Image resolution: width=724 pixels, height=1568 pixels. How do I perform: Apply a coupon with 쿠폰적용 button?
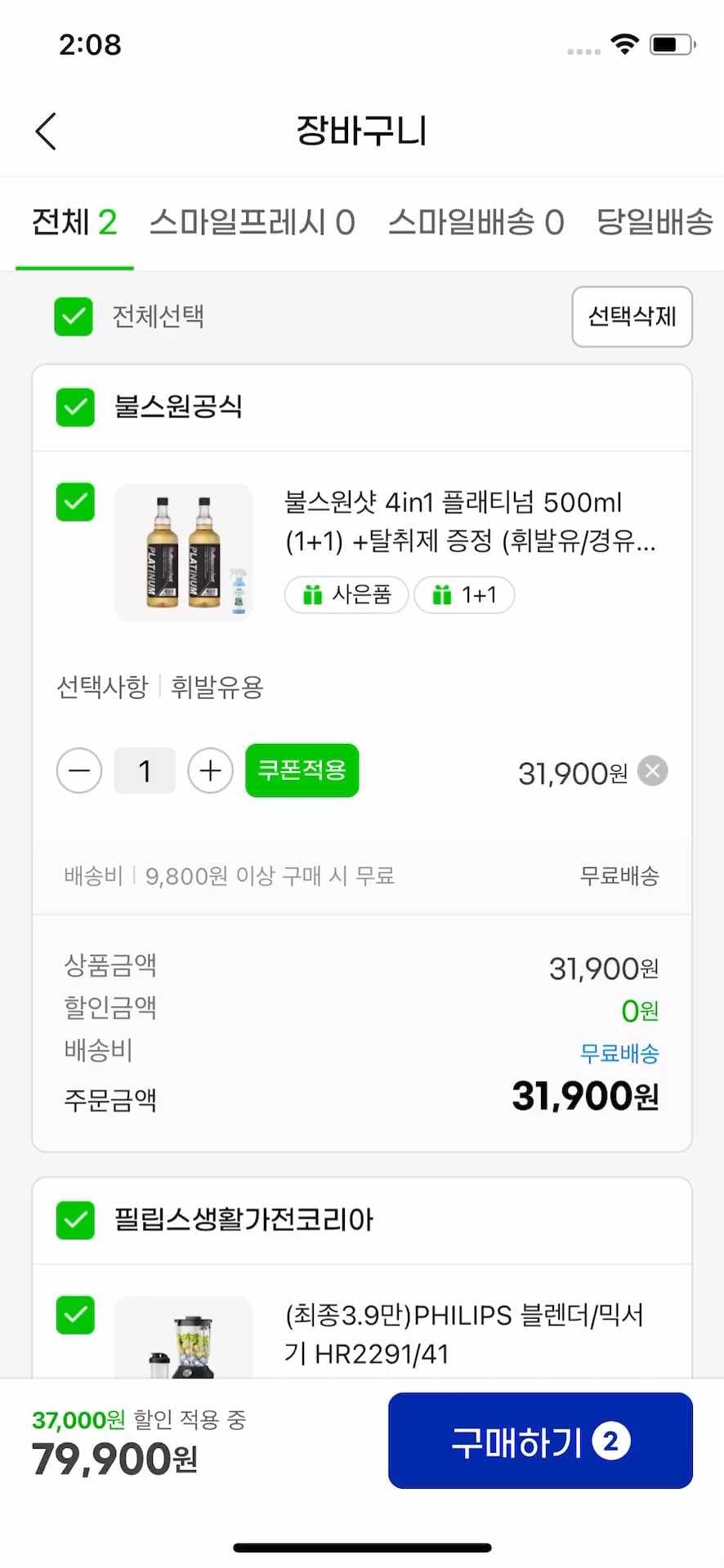pos(302,770)
